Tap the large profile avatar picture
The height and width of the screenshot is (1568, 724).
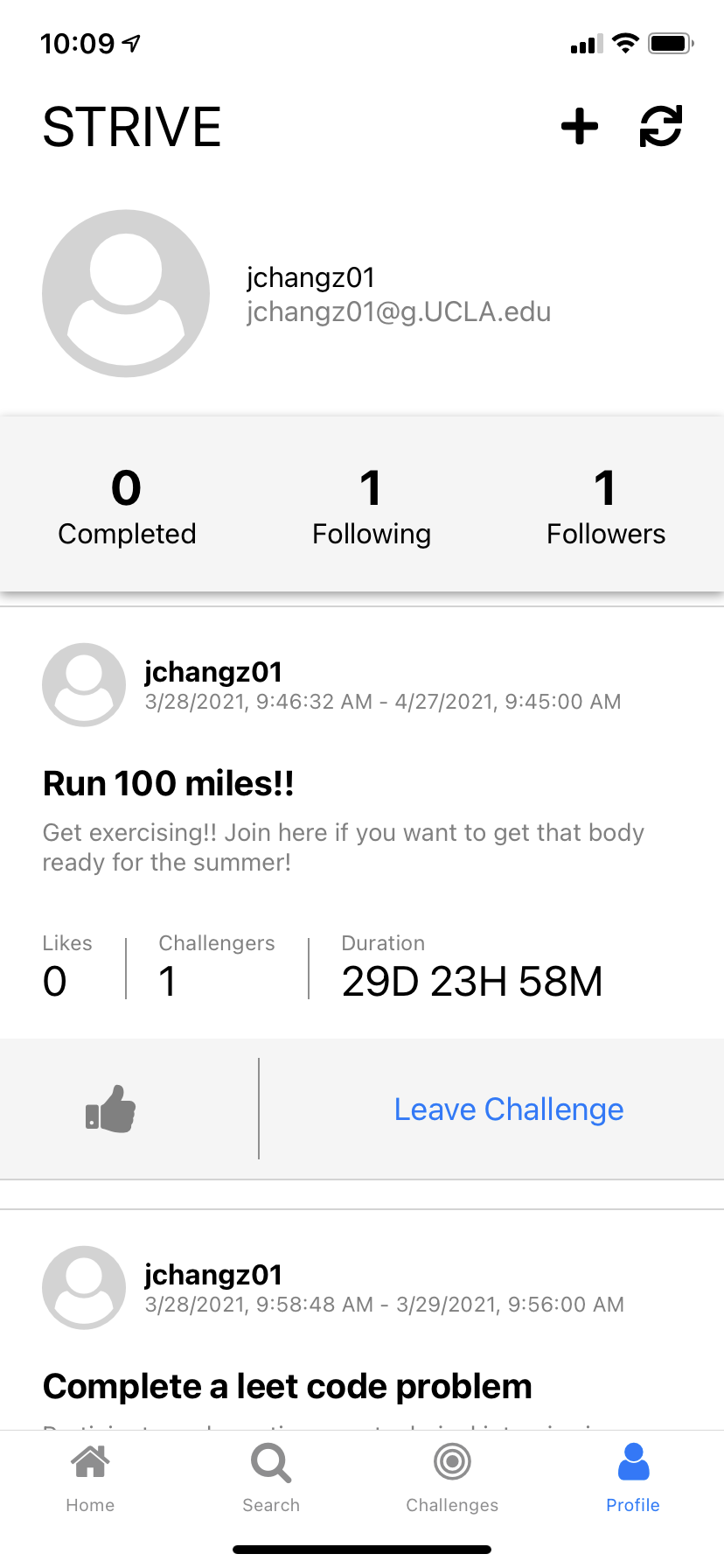(126, 293)
